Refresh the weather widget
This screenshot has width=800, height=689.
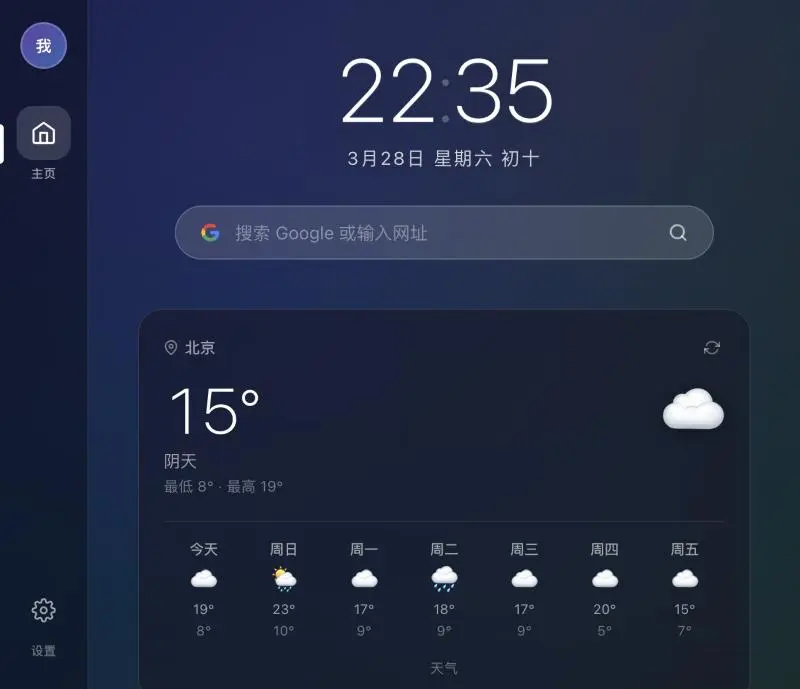point(712,348)
